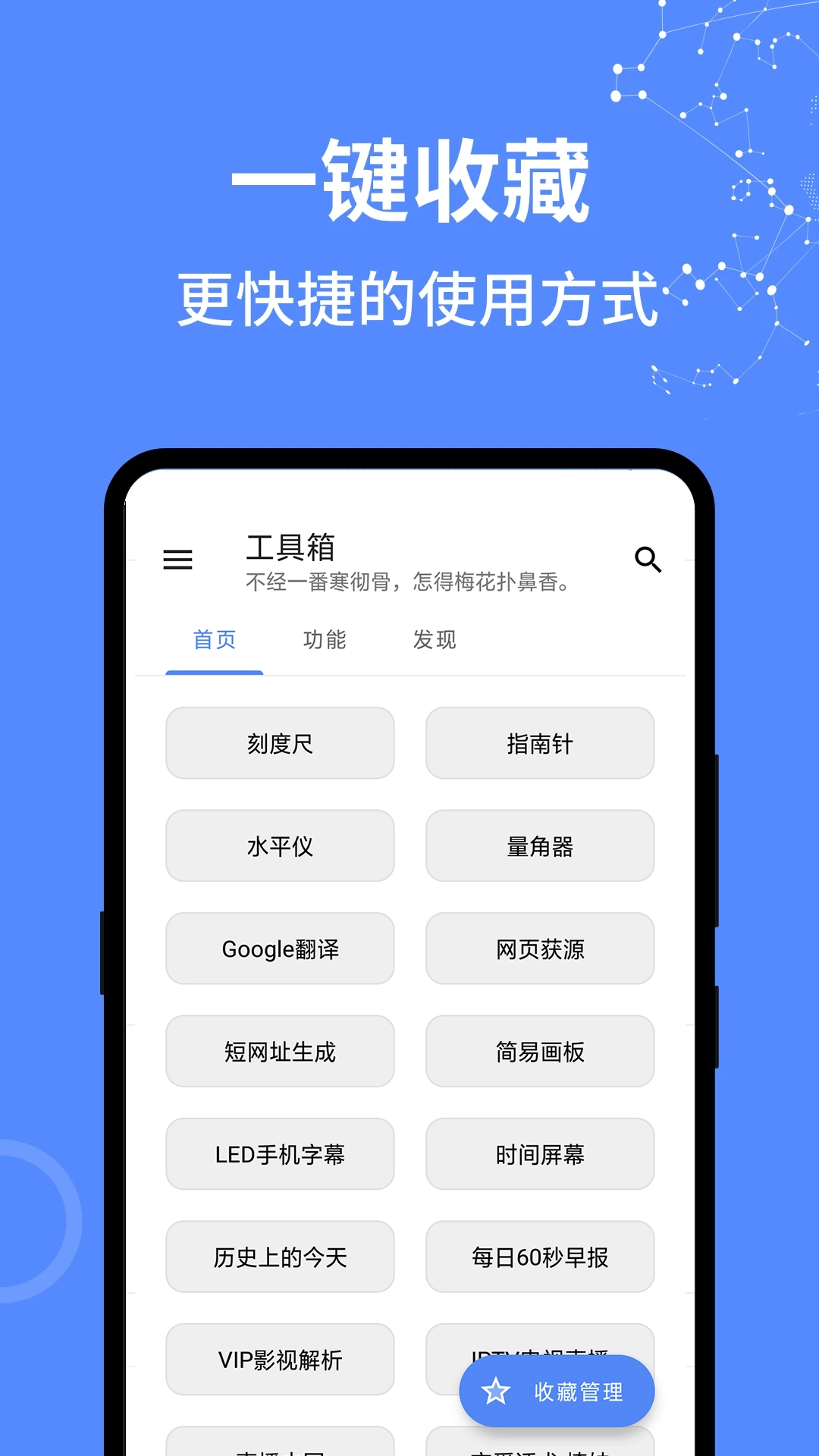This screenshot has height=1456, width=819.
Task: Open LED手机字幕
Action: (280, 1154)
